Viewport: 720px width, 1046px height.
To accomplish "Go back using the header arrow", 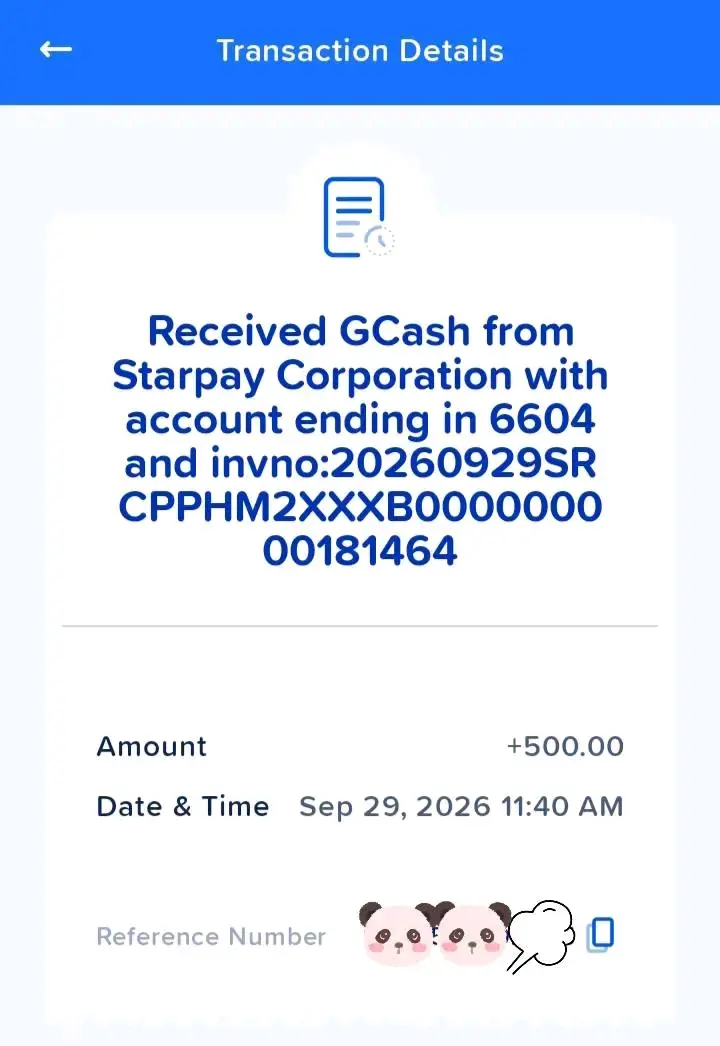I will tap(56, 49).
